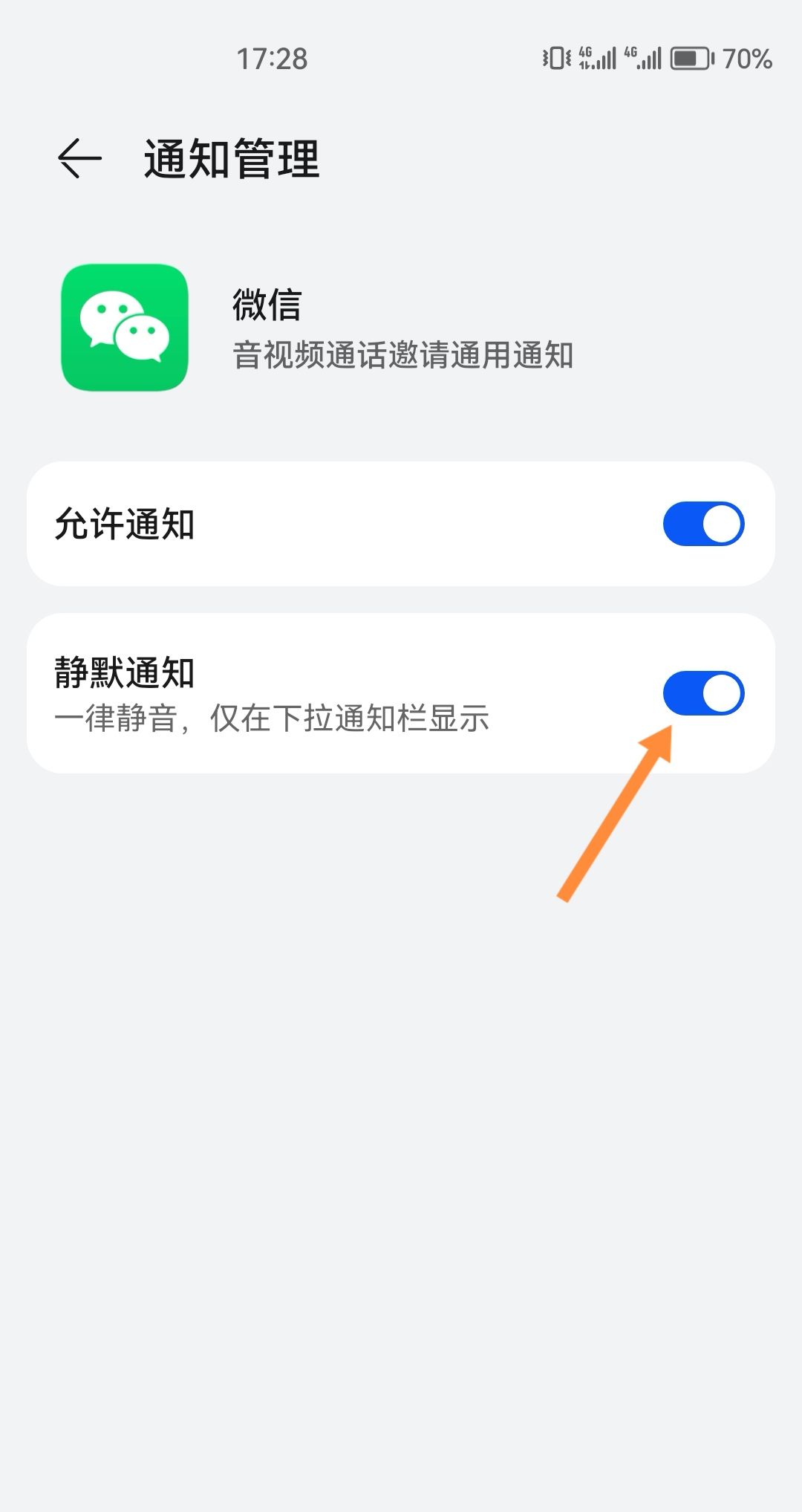Tap the 通知管理 page title

231,158
